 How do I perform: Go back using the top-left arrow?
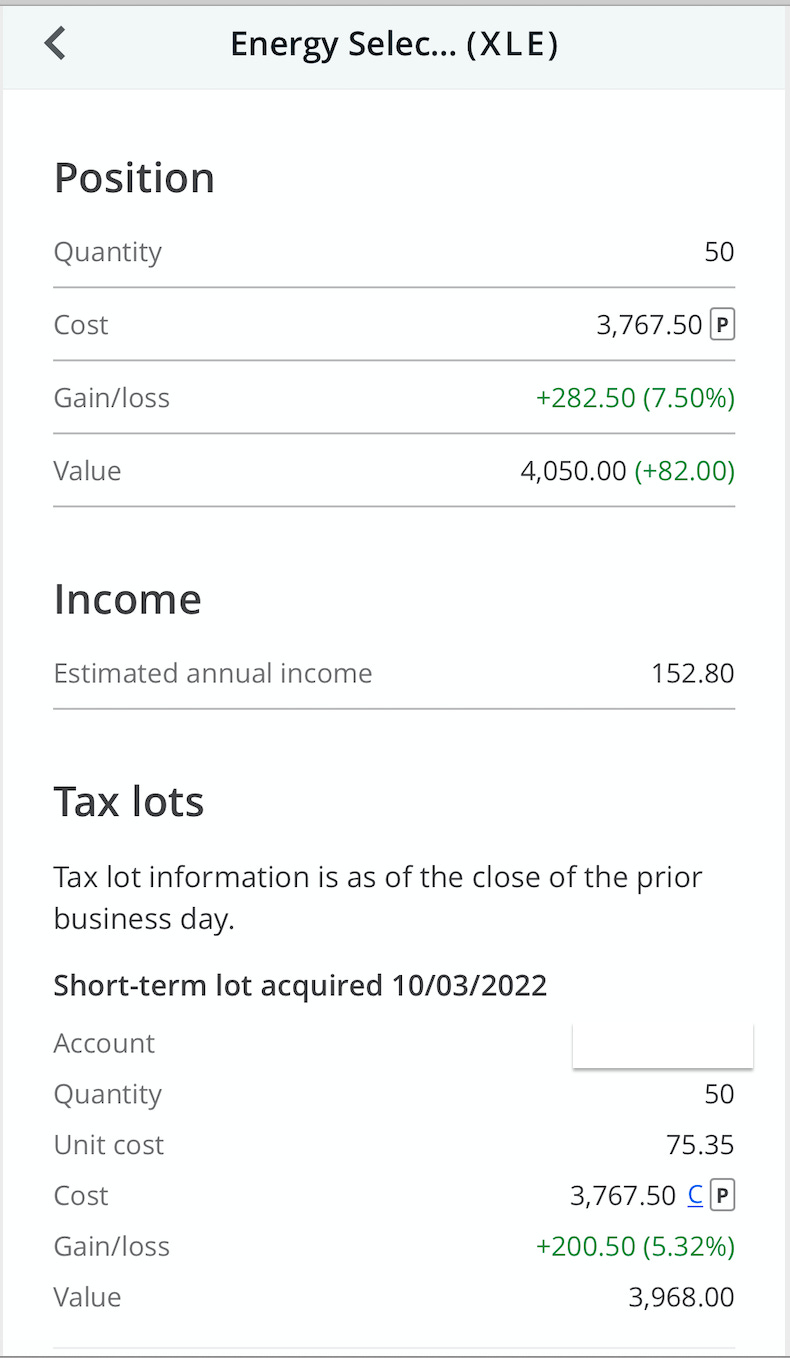coord(55,44)
